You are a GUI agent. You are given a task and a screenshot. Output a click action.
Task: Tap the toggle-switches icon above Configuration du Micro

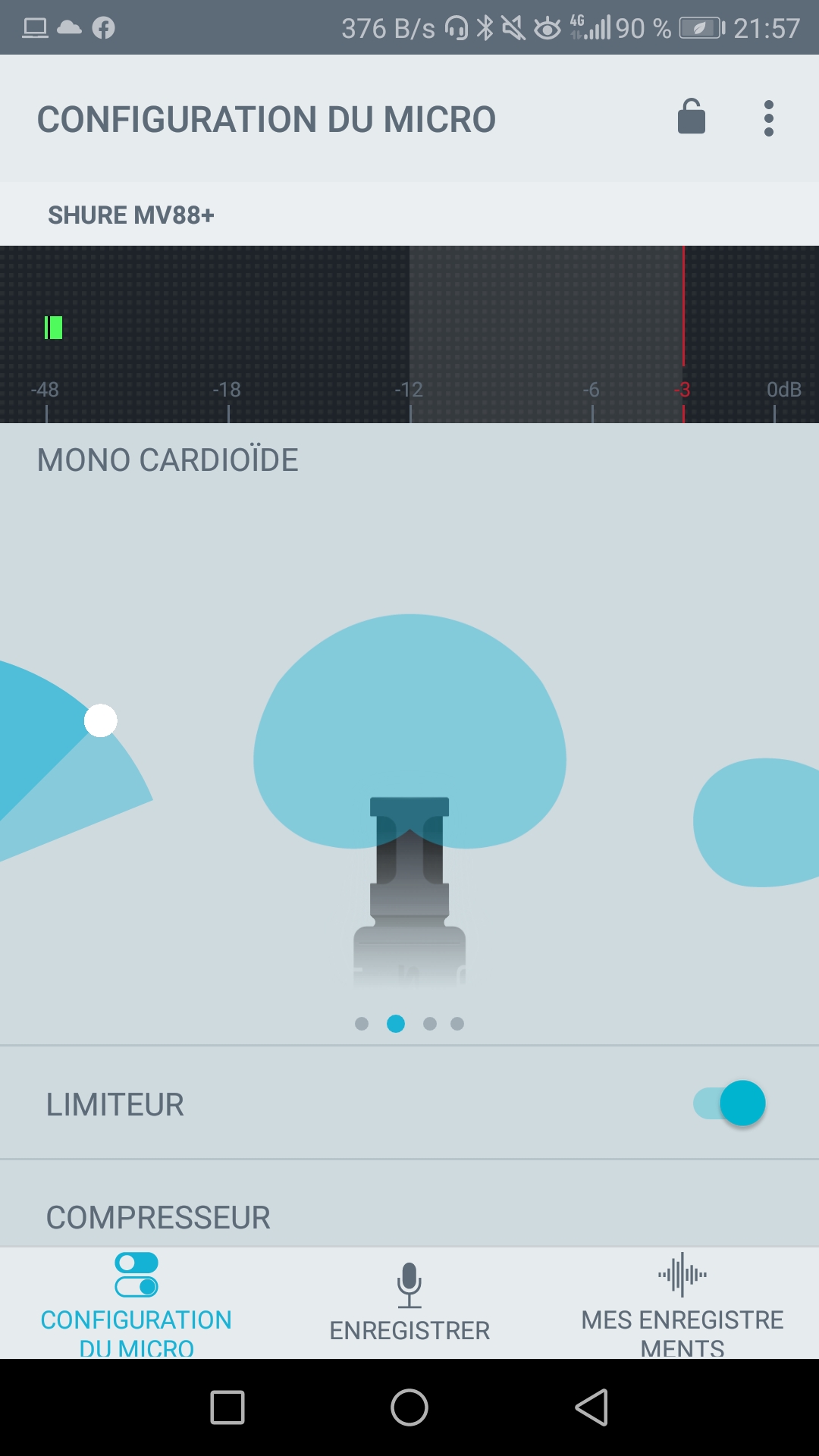(136, 1272)
